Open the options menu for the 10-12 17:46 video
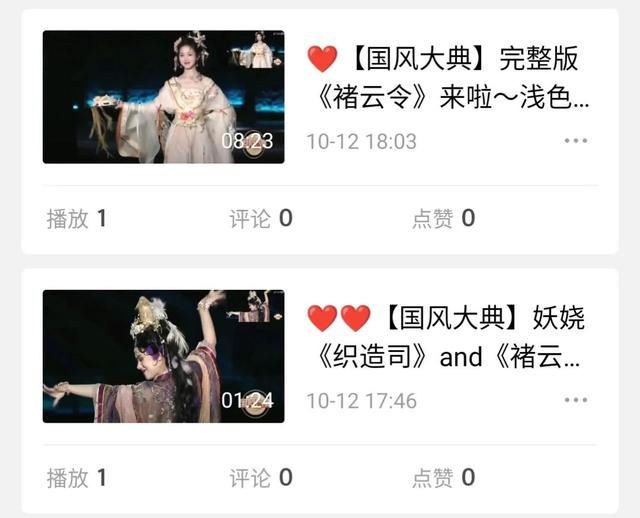Image resolution: width=640 pixels, height=518 pixels. (x=575, y=400)
